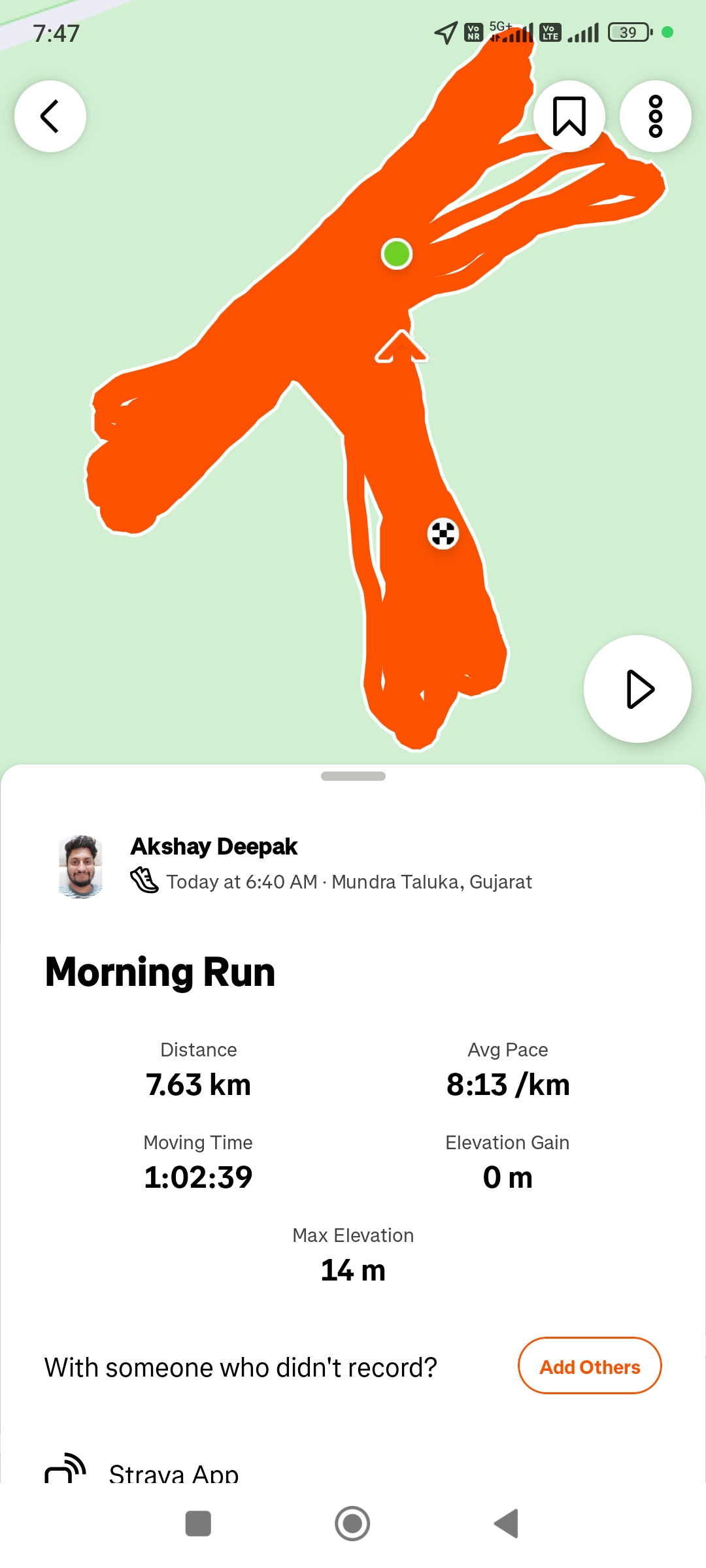Open the three-dot overflow menu
706x1568 pixels.
pyautogui.click(x=655, y=116)
